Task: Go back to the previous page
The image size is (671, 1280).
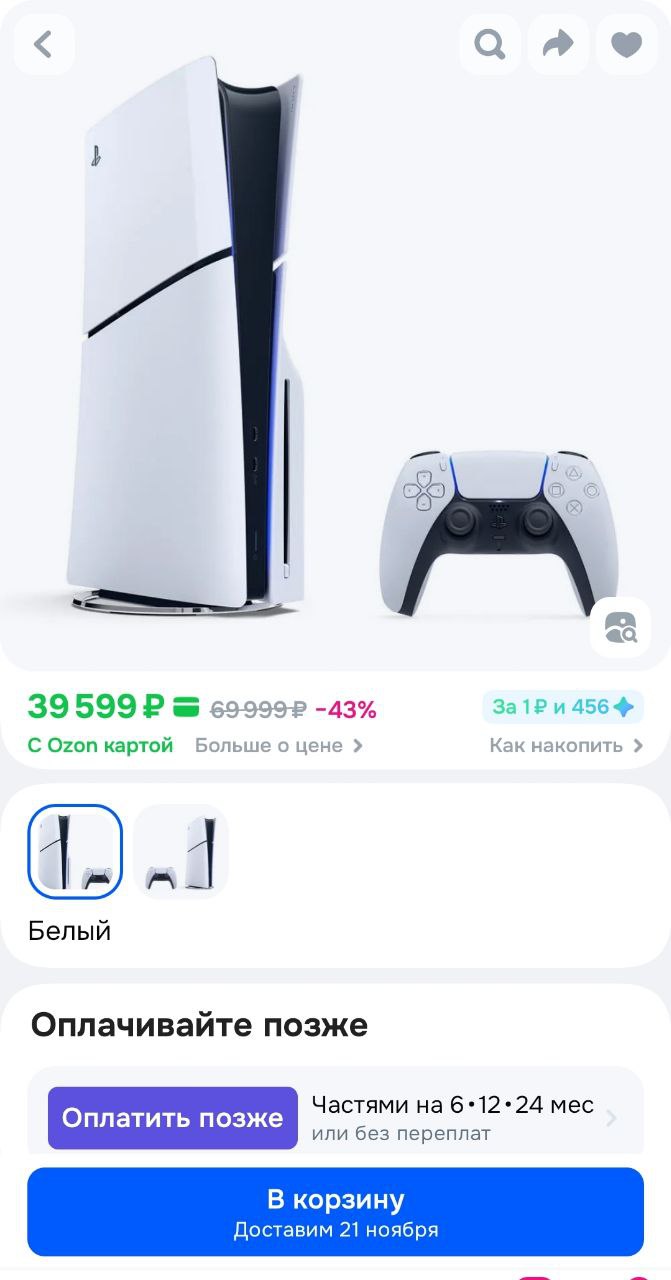Action: tap(43, 44)
